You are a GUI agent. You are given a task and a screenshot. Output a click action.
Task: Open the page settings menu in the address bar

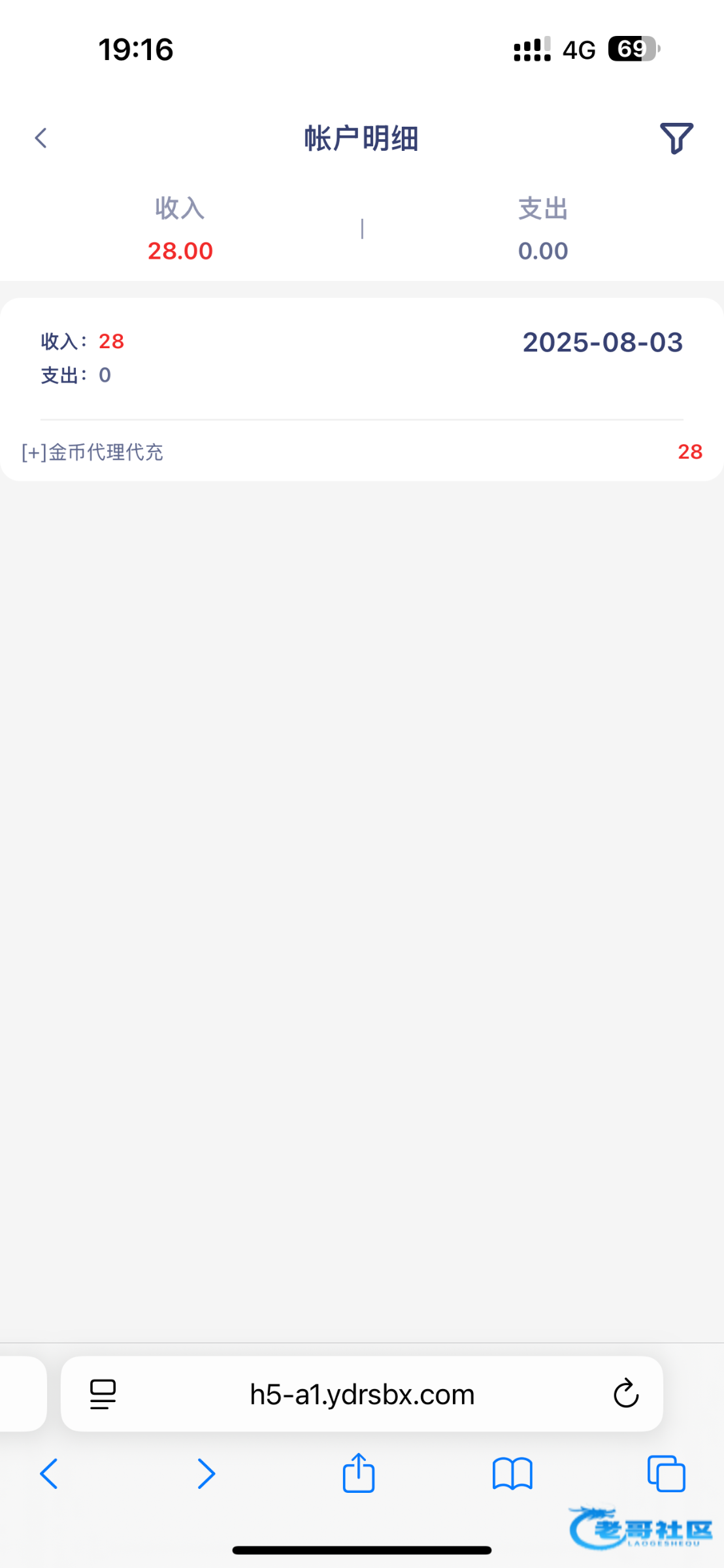103,1394
